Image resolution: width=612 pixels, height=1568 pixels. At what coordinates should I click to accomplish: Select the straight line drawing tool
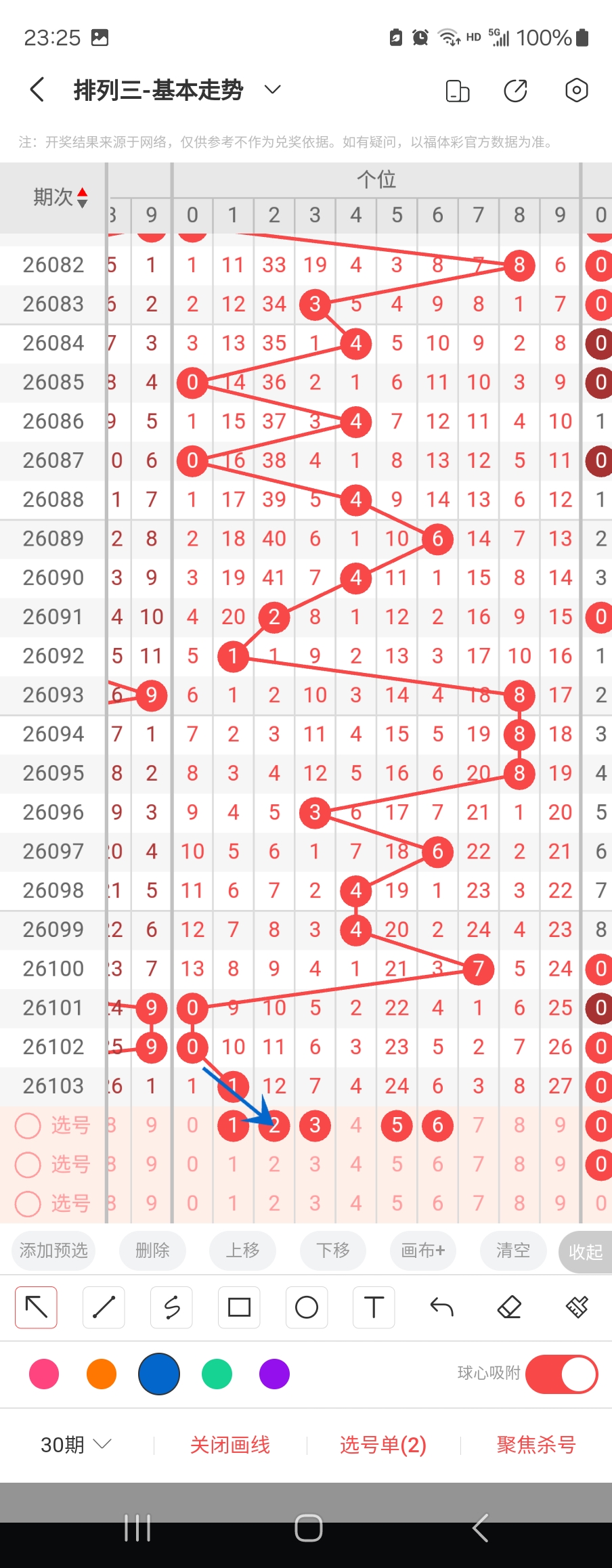tap(104, 1307)
